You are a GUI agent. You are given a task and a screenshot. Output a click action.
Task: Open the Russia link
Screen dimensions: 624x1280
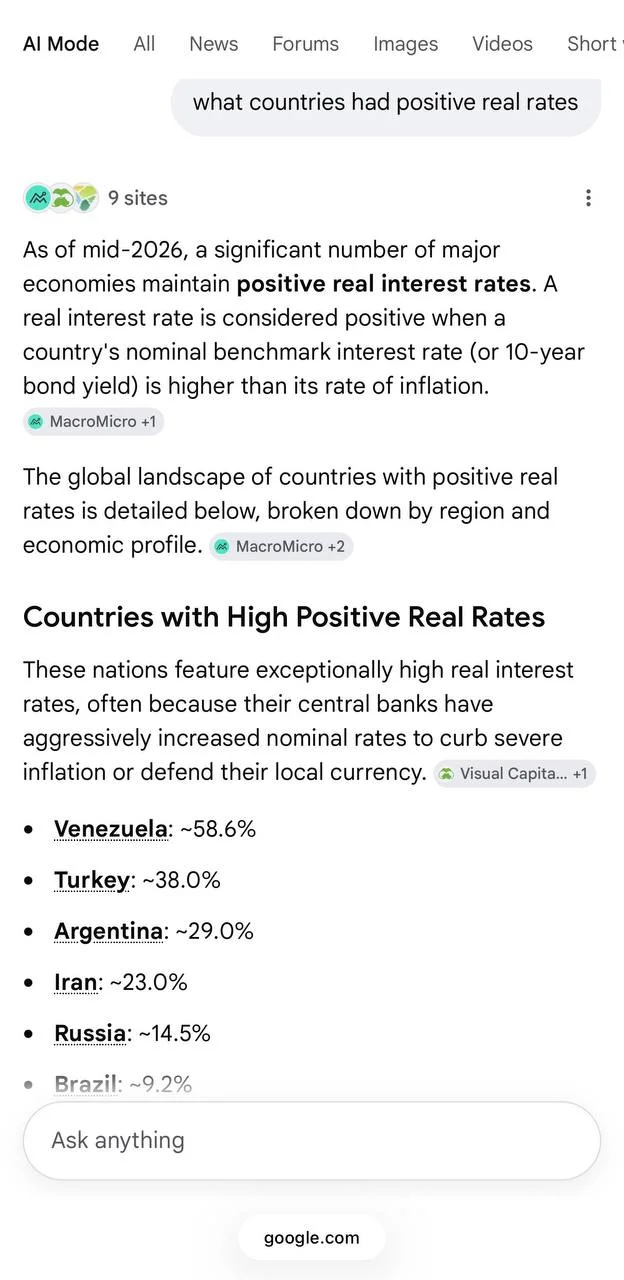[91, 1034]
